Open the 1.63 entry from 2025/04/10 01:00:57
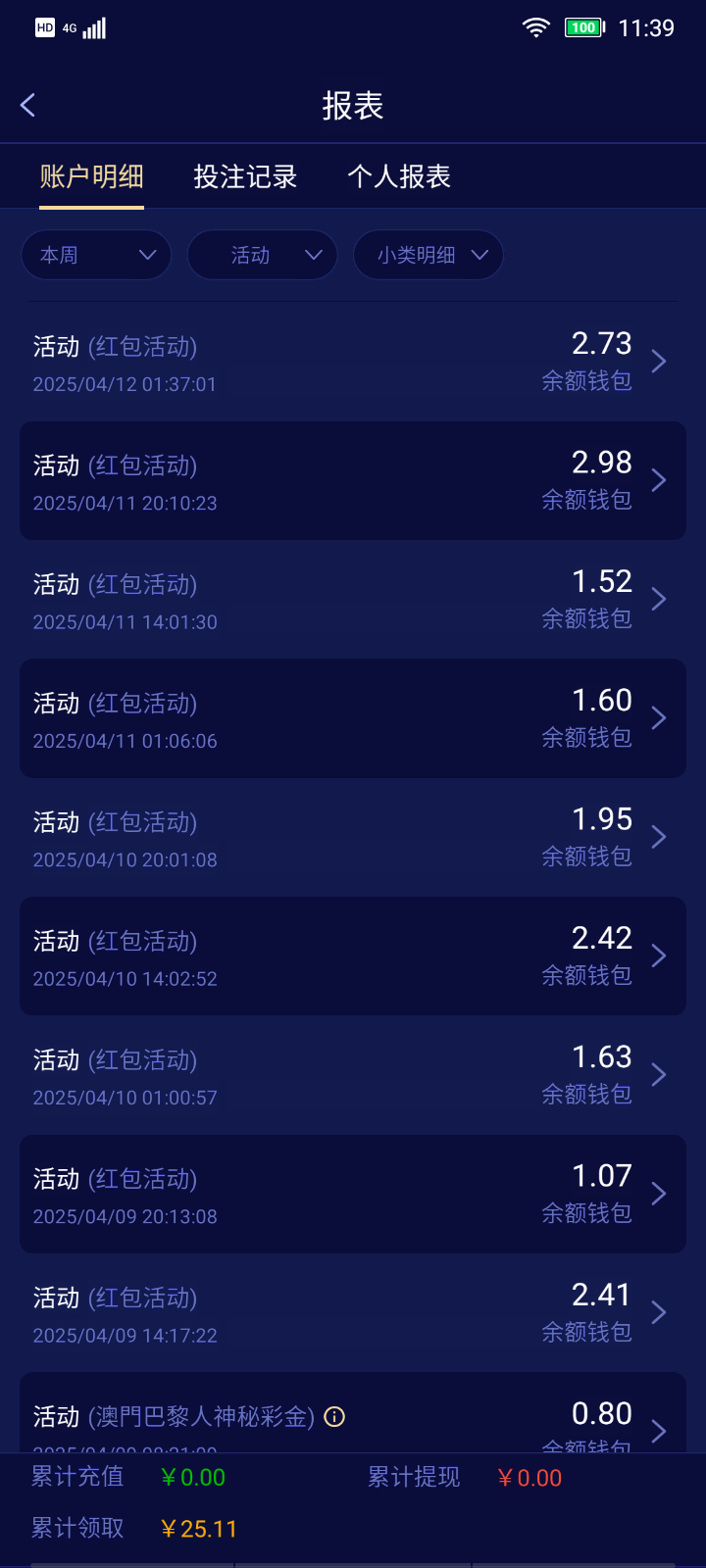The image size is (706, 1568). [353, 1075]
